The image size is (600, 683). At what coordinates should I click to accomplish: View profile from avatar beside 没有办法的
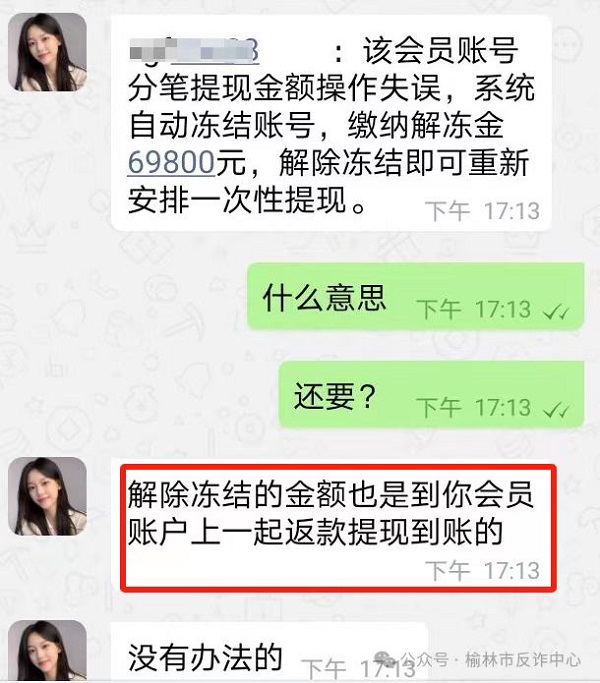pyautogui.click(x=47, y=654)
